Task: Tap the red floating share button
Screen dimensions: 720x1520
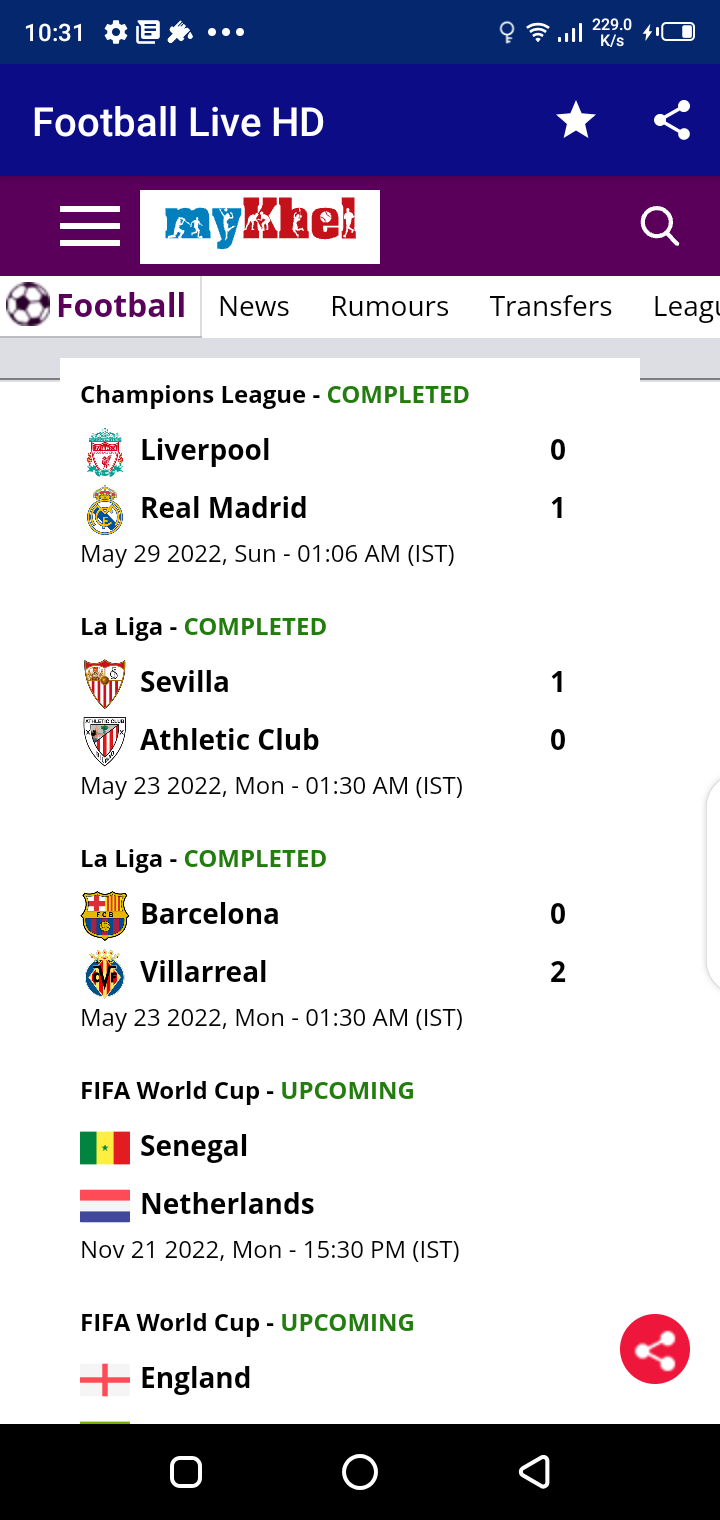Action: pyautogui.click(x=655, y=1349)
